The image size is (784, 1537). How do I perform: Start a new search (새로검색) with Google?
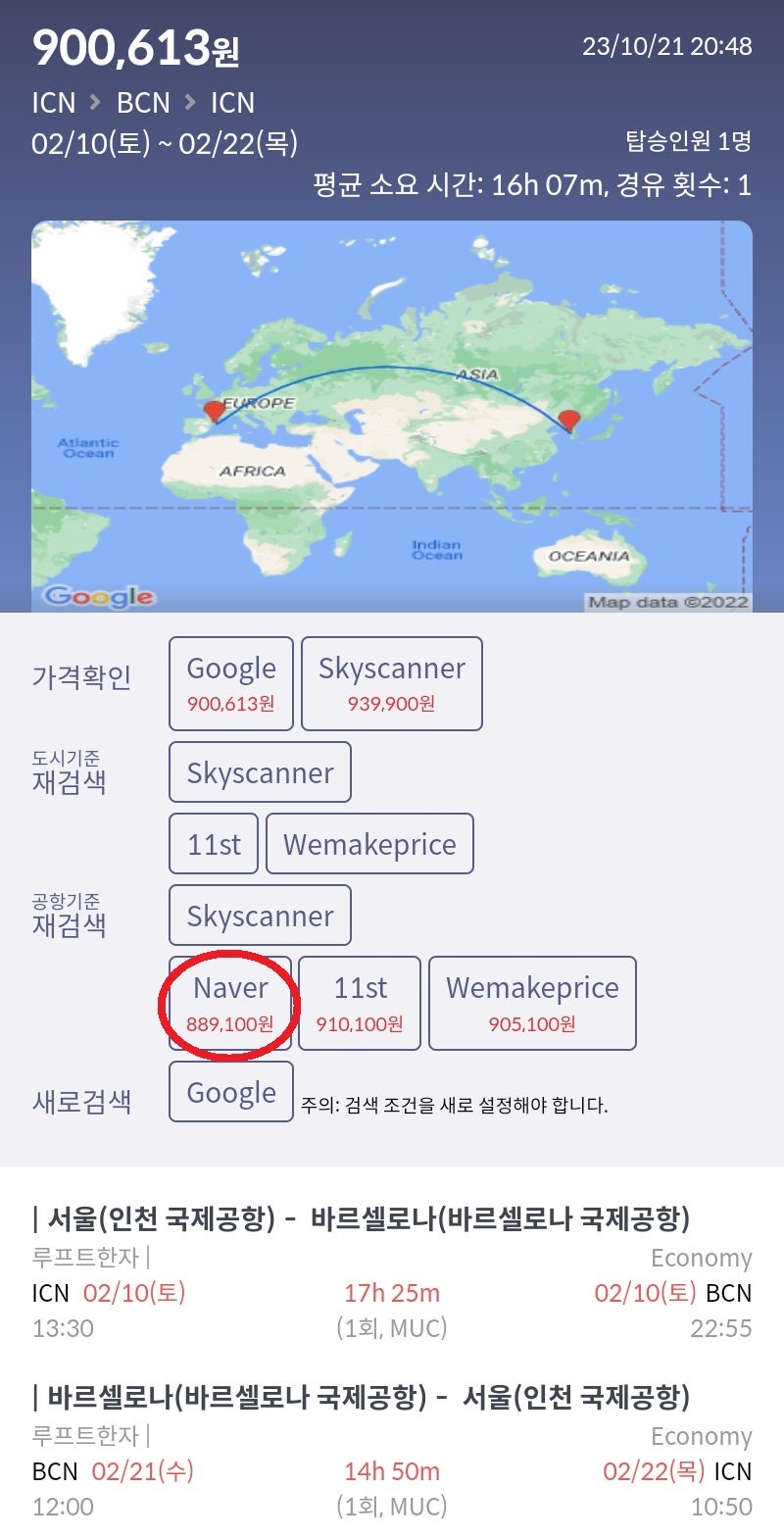231,1092
